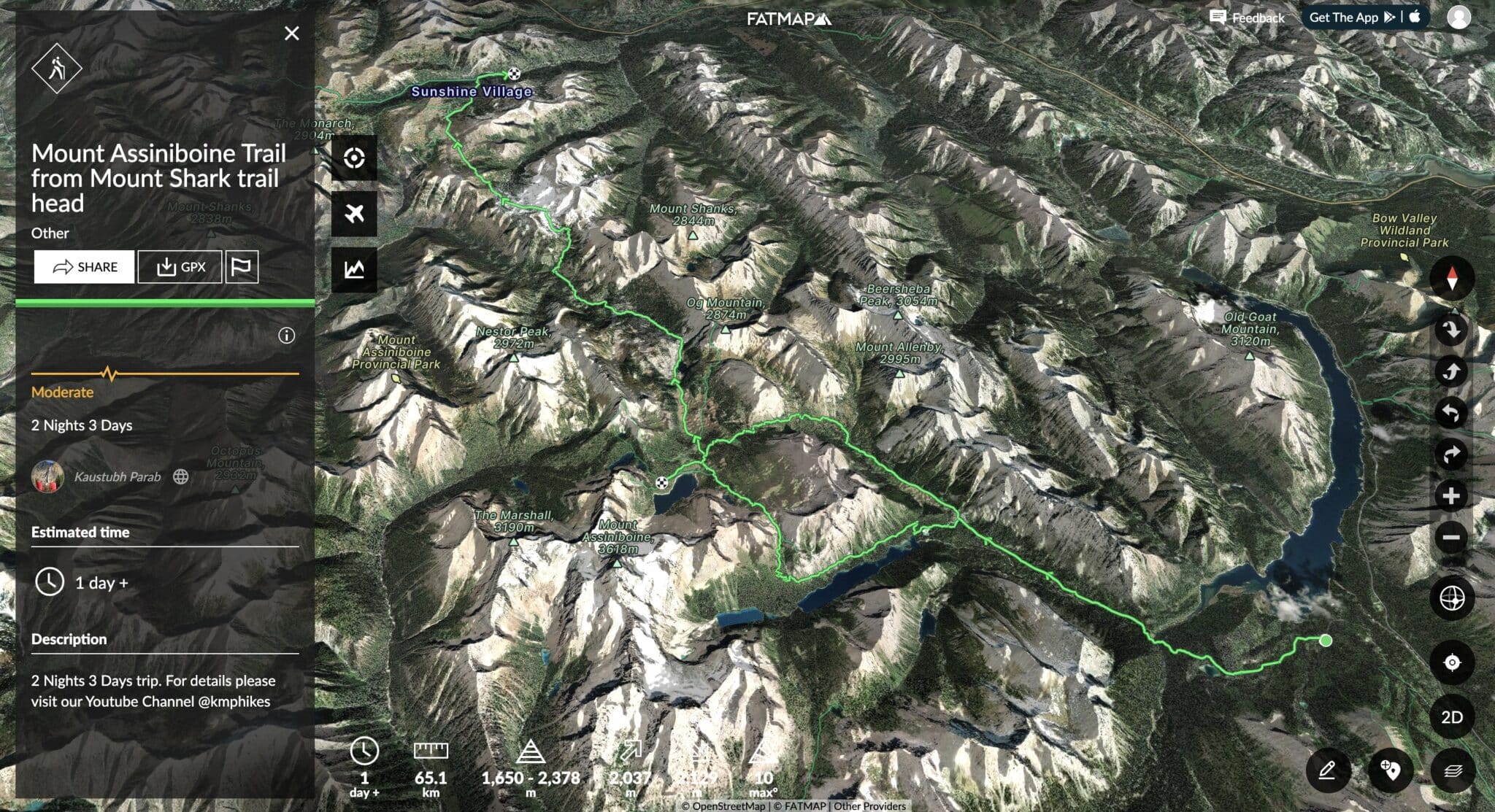The width and height of the screenshot is (1495, 812).
Task: Open Kaustubh Parab's profile
Action: pos(117,476)
